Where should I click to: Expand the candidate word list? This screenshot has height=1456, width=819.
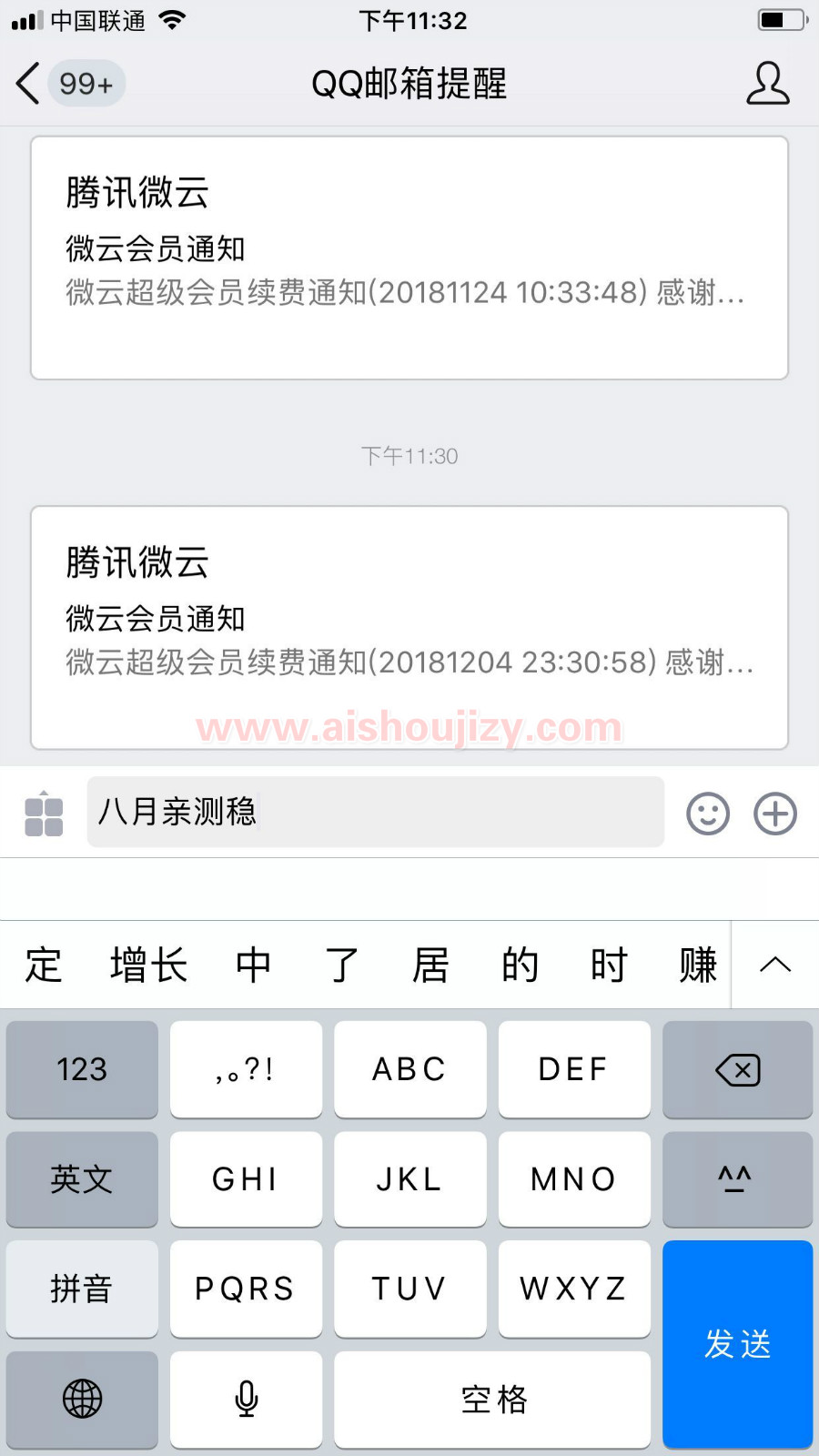775,965
